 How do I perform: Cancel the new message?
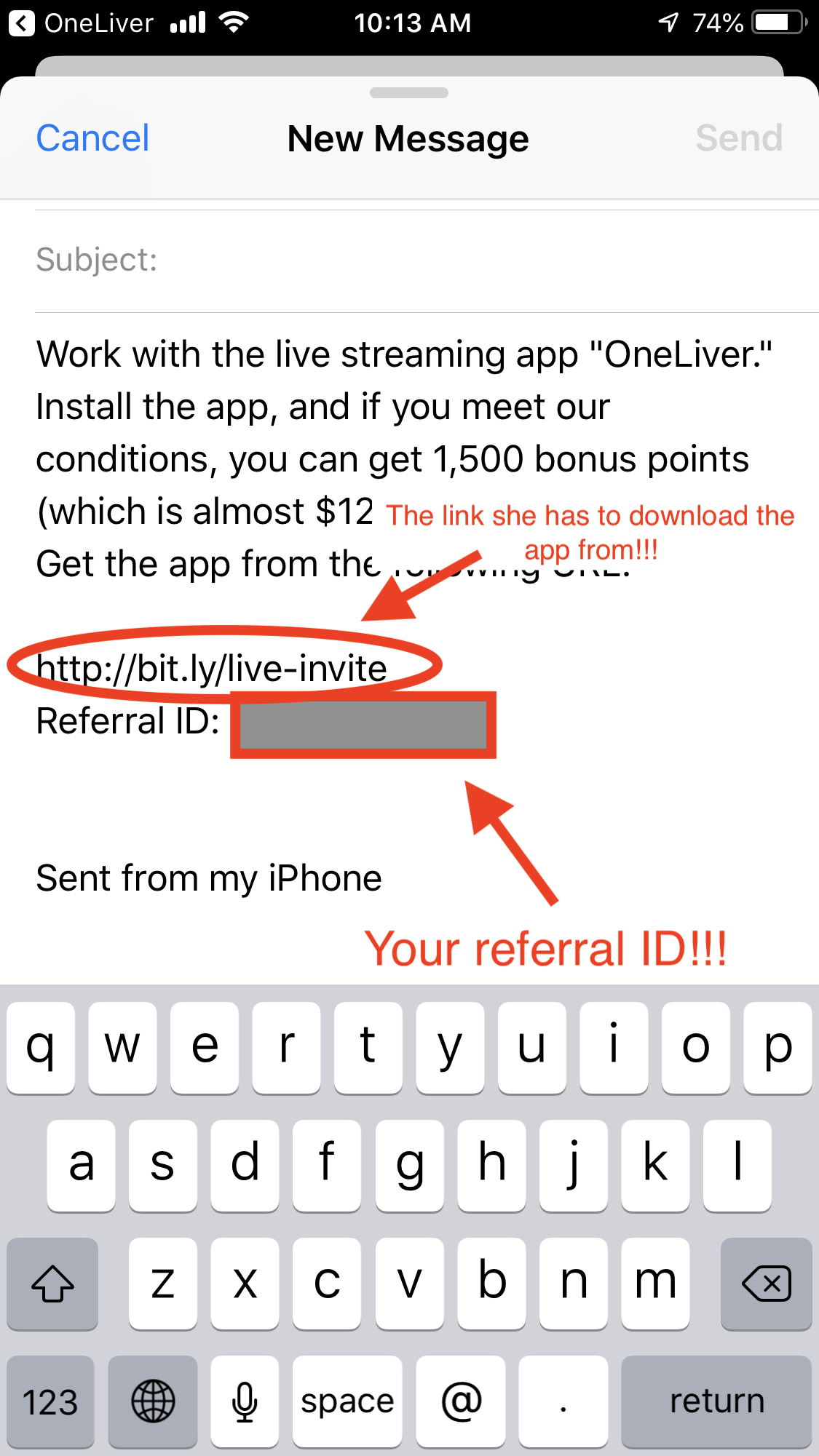pyautogui.click(x=92, y=138)
